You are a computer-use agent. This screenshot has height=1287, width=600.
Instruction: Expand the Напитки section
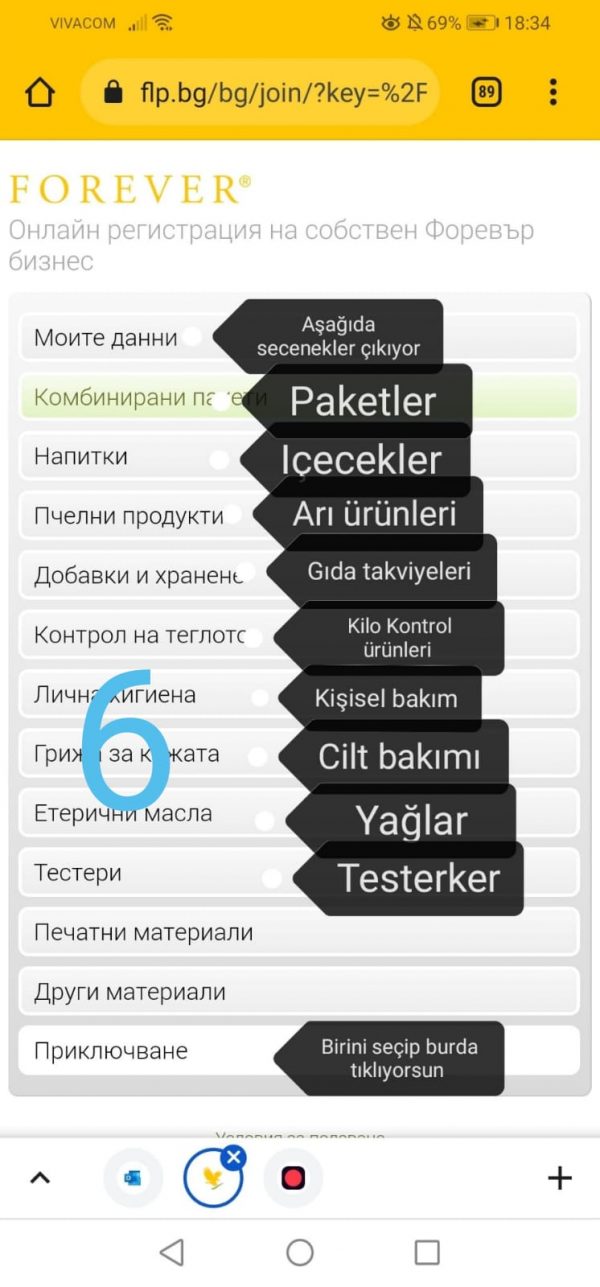[x=80, y=457]
